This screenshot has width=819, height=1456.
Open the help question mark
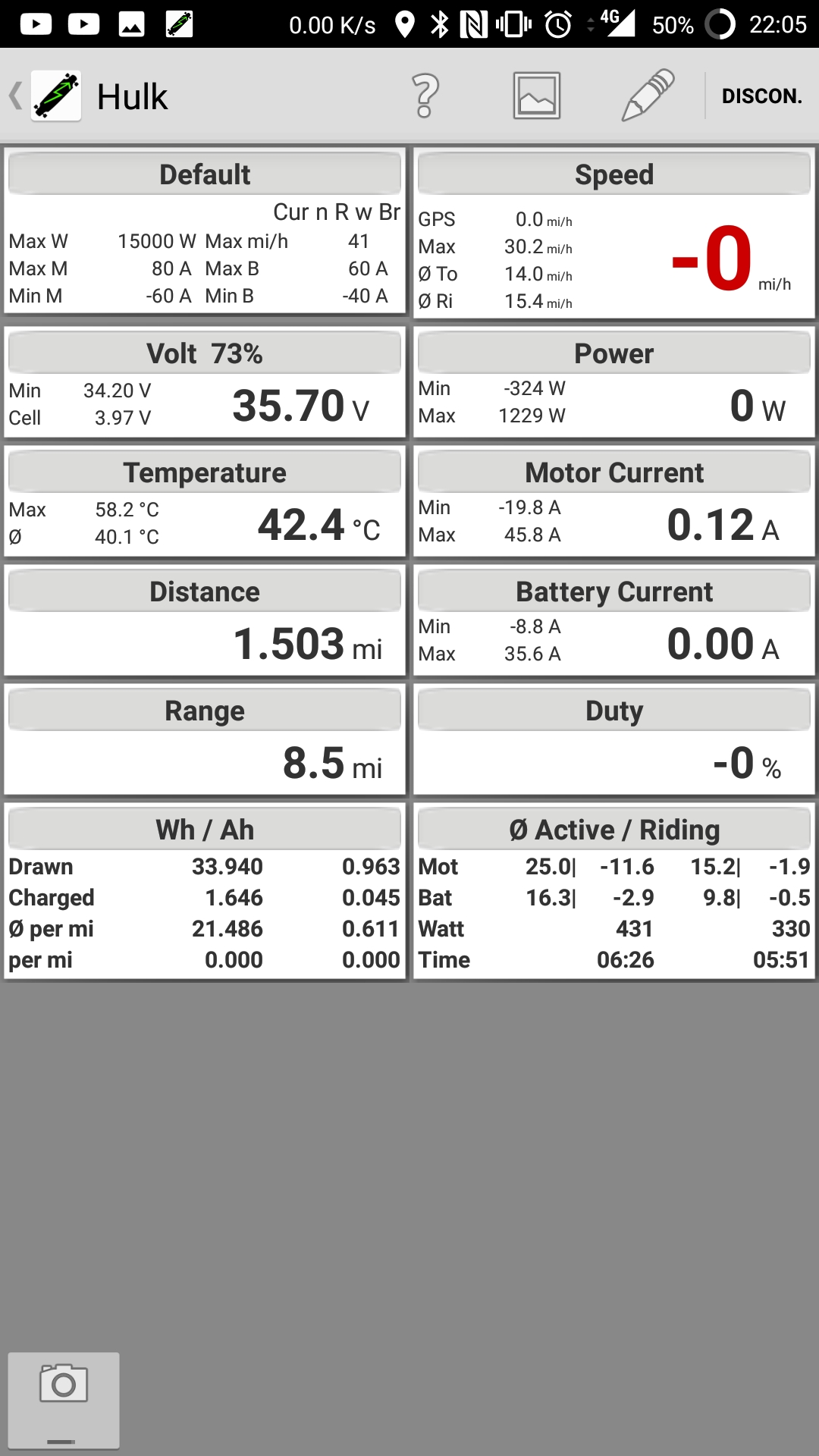425,96
